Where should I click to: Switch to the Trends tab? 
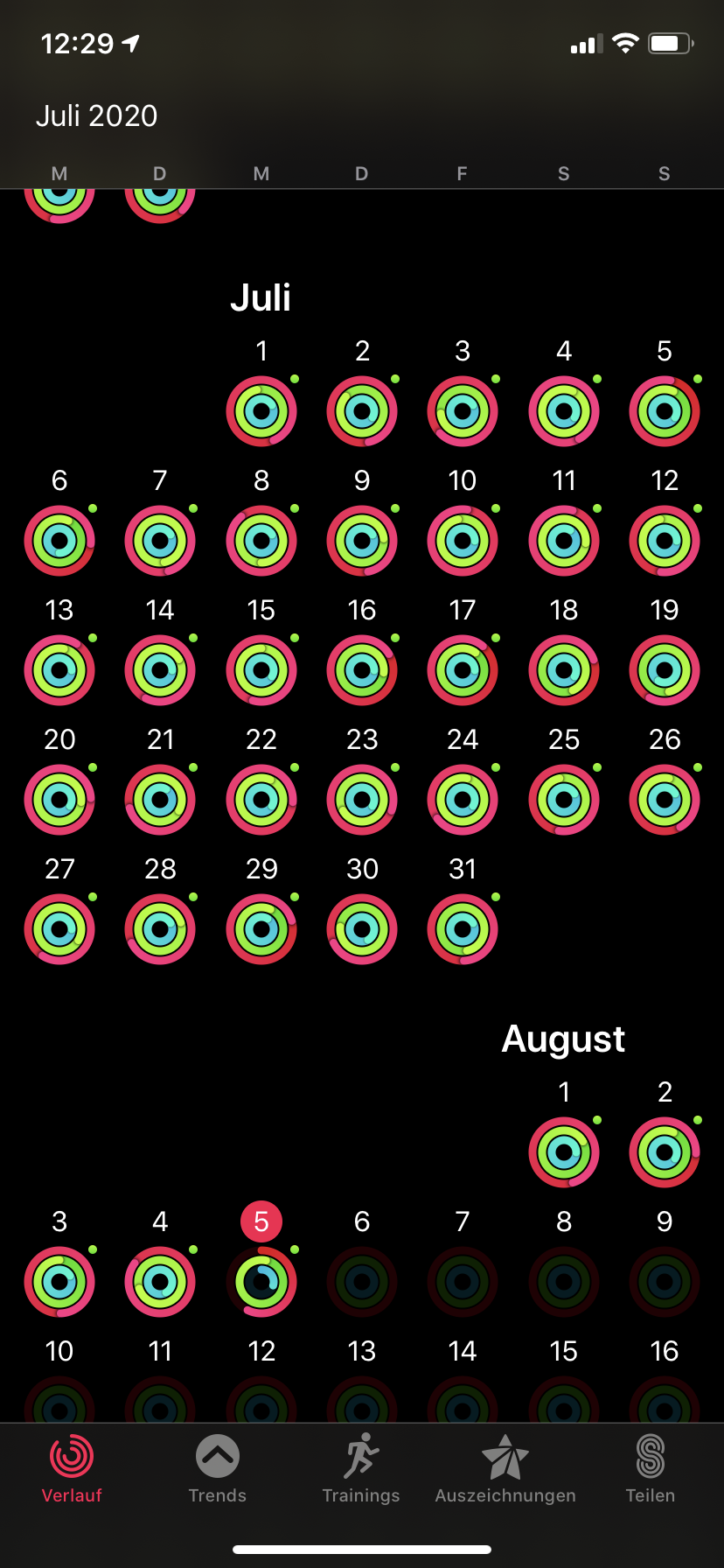217,1469
